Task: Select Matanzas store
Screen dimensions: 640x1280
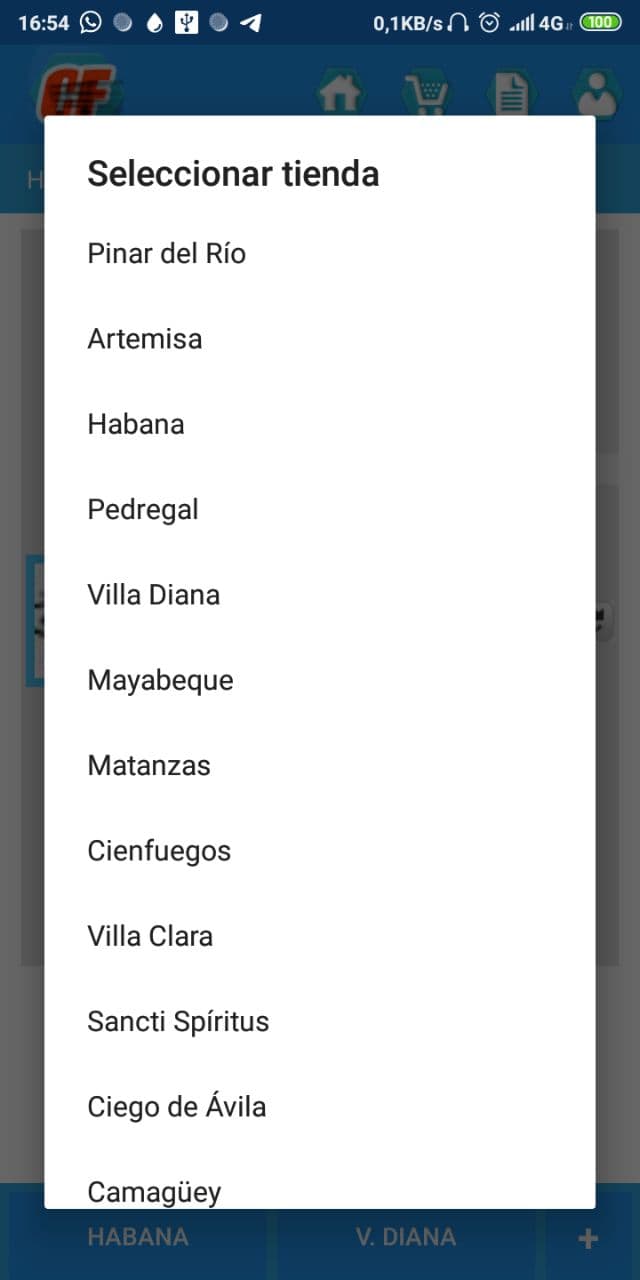Action: click(x=149, y=766)
